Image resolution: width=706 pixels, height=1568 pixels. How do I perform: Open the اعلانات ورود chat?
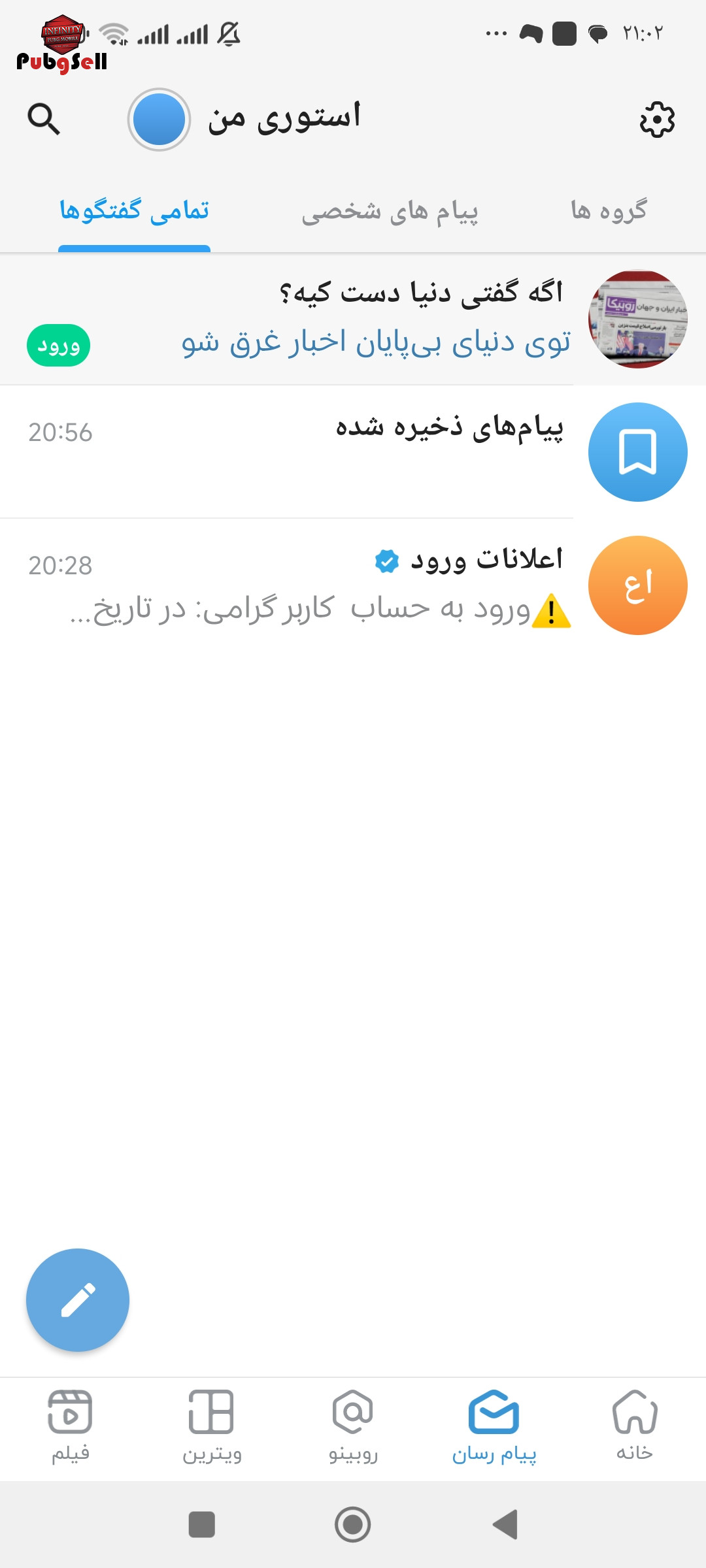353,585
